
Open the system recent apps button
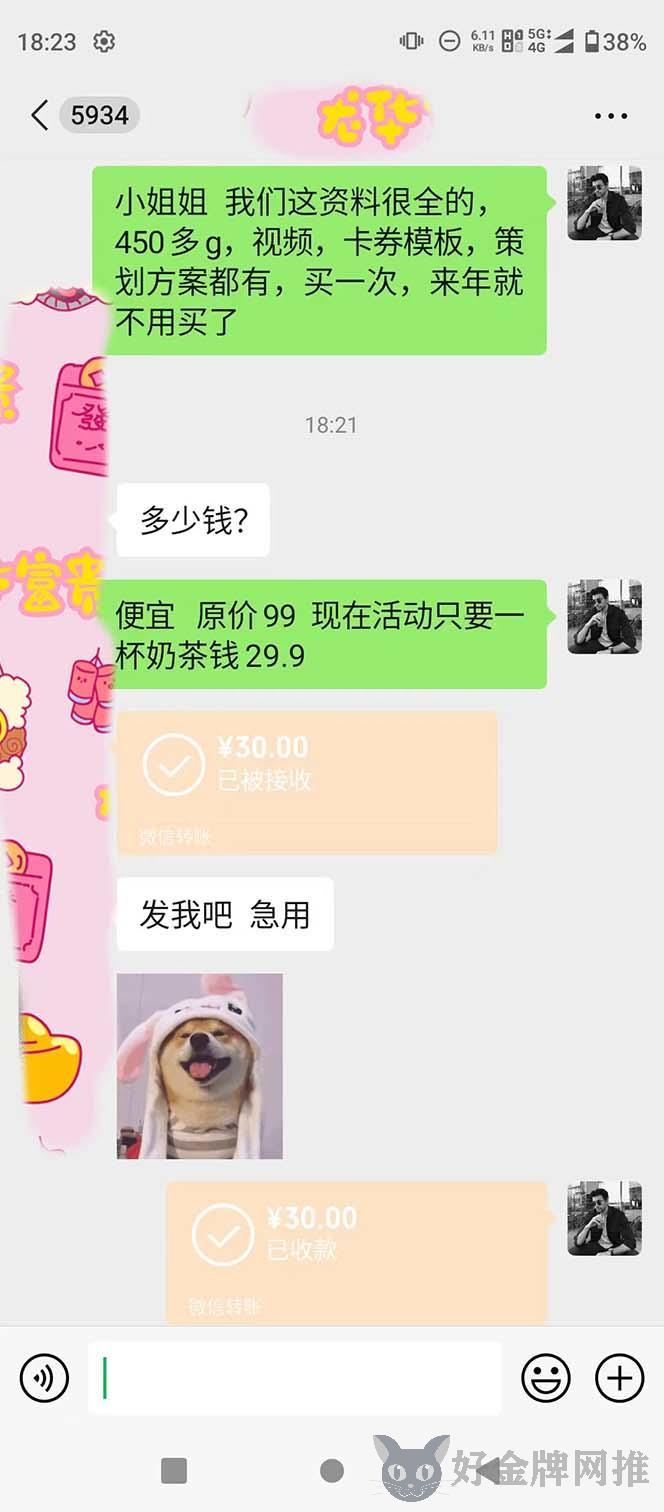click(x=174, y=1470)
